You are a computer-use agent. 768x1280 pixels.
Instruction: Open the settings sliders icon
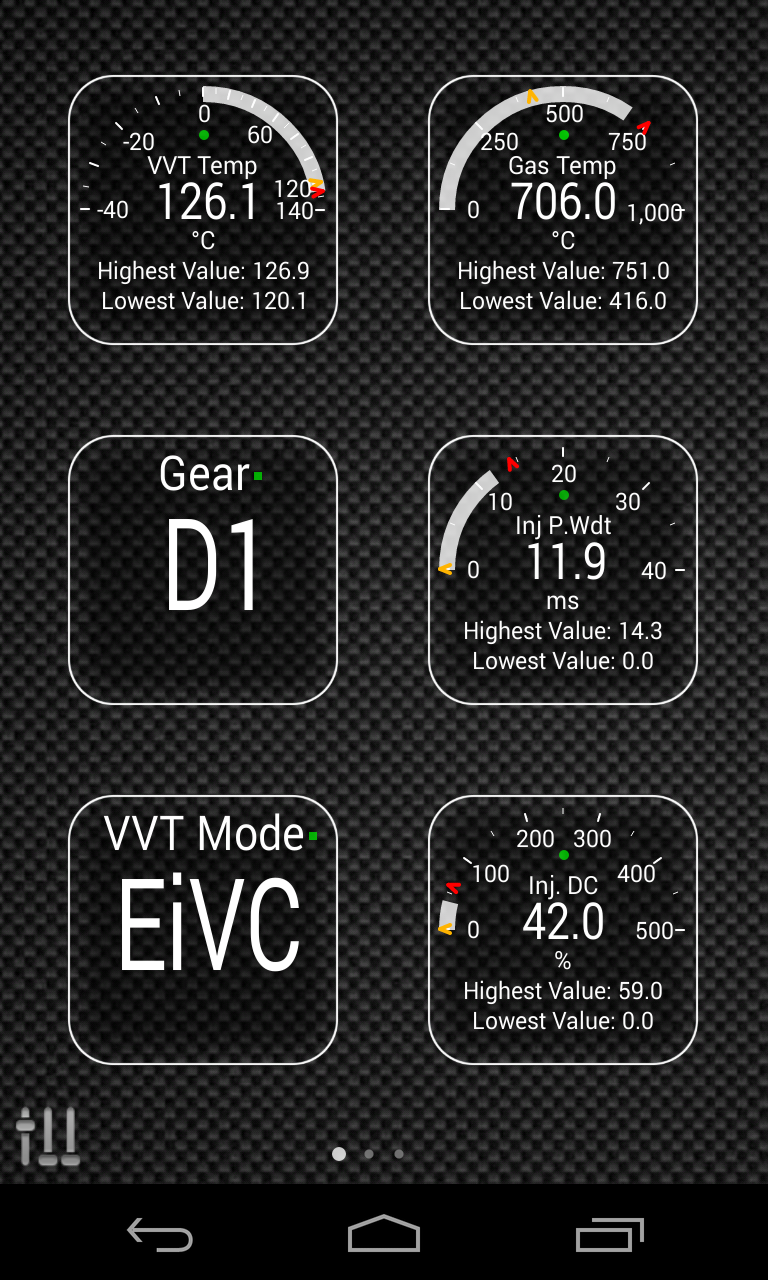pos(47,1137)
